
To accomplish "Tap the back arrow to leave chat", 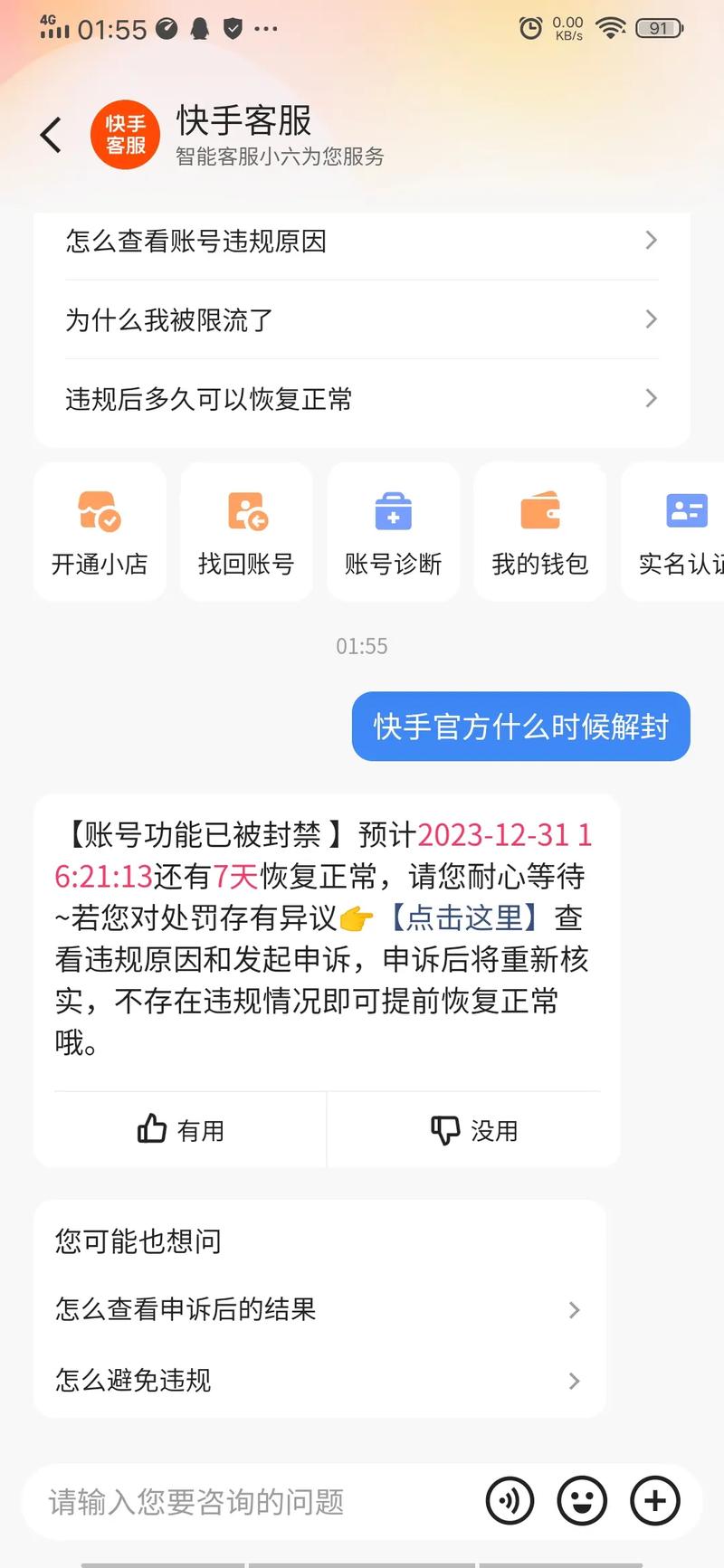I will [x=50, y=133].
